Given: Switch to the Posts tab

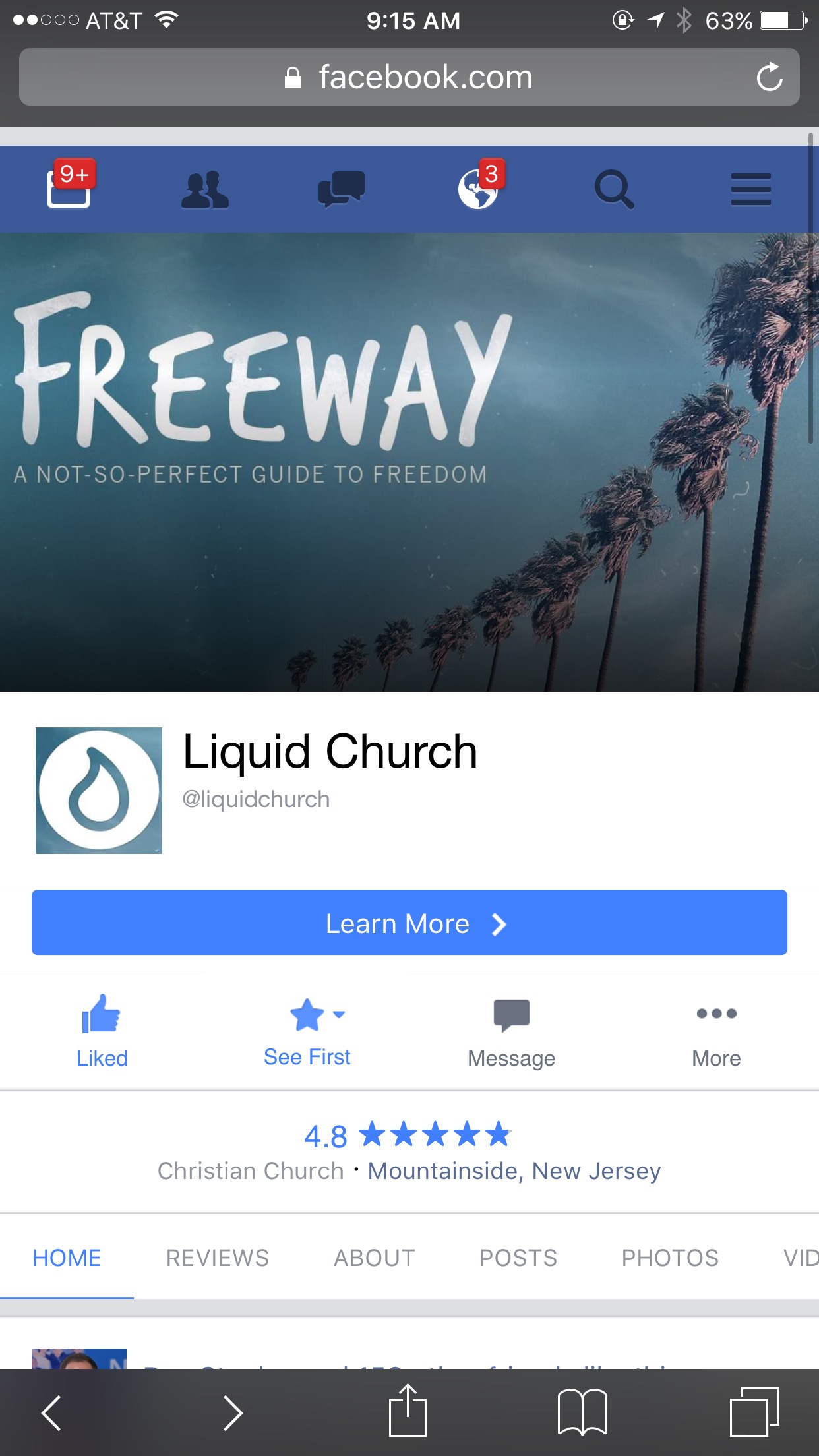Looking at the screenshot, I should 518,1258.
